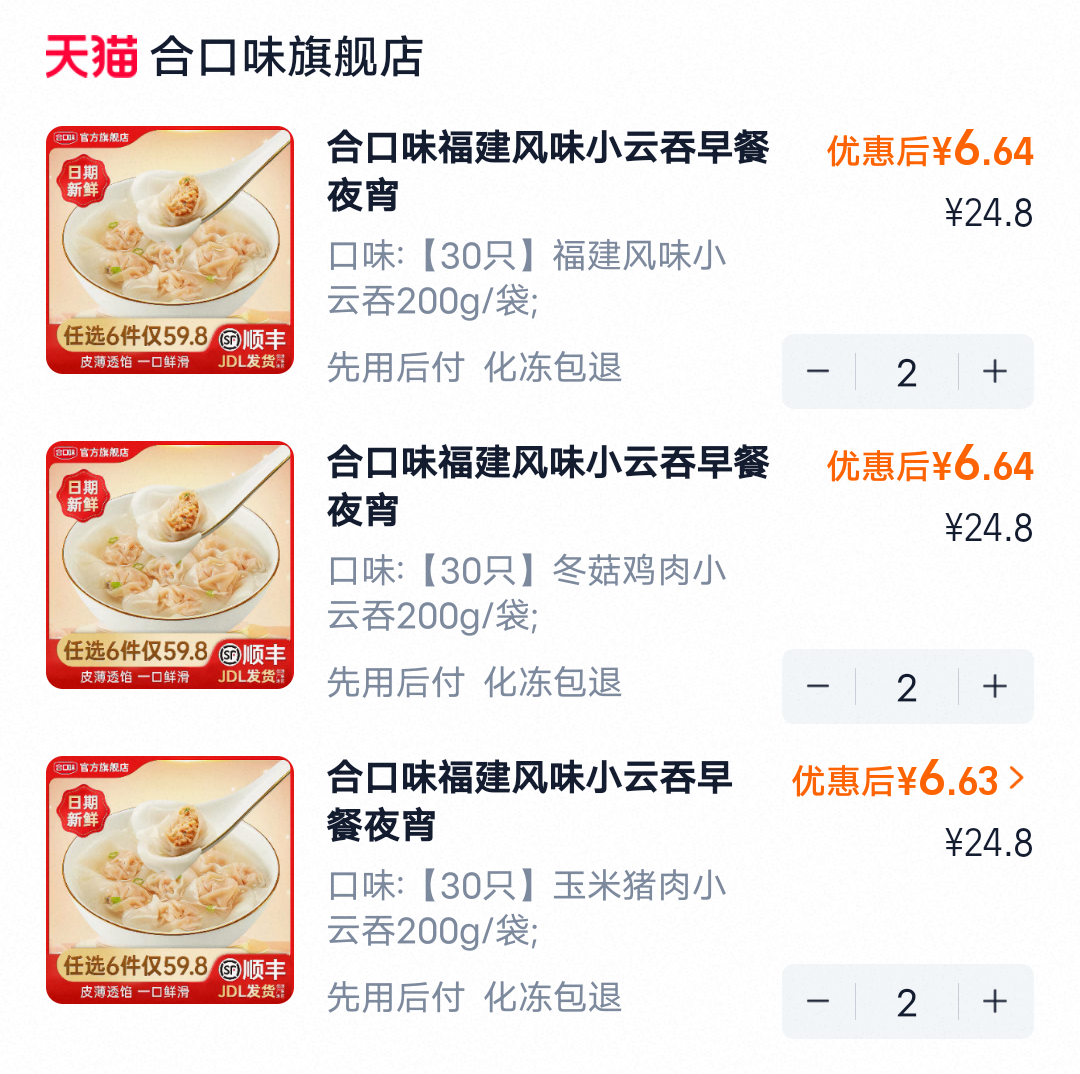This screenshot has width=1080, height=1074.
Task: Increase quantity of 冬菇鸡肉小云吞 item
Action: point(995,686)
